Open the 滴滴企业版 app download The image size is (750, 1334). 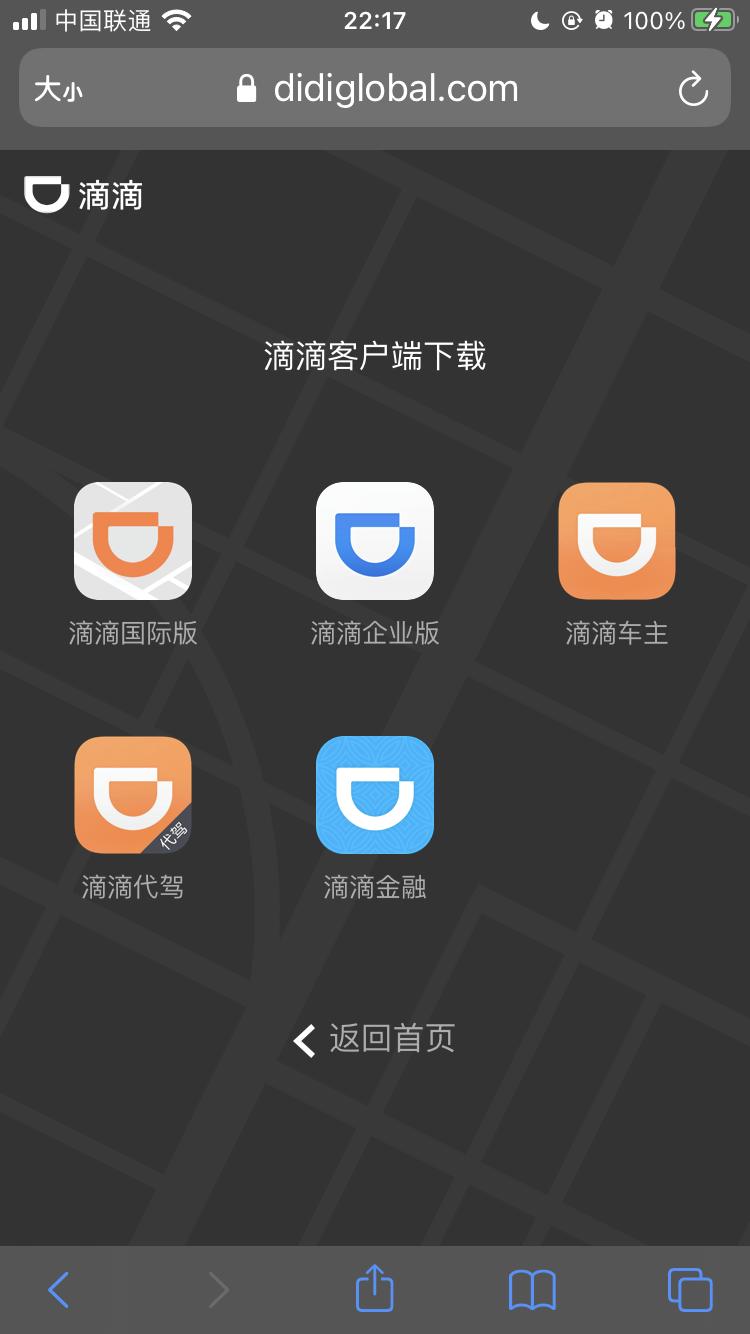(375, 541)
